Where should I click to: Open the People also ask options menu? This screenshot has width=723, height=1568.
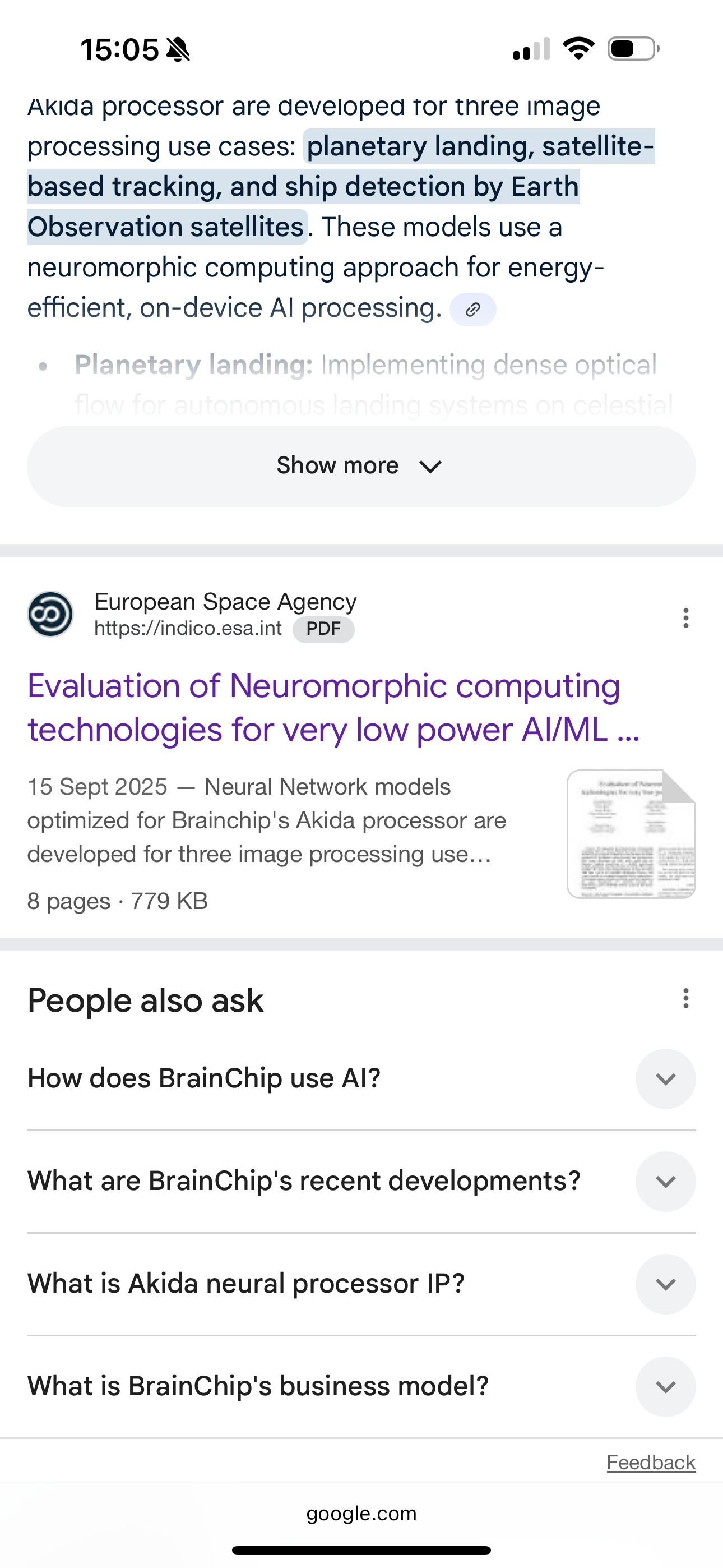click(685, 999)
